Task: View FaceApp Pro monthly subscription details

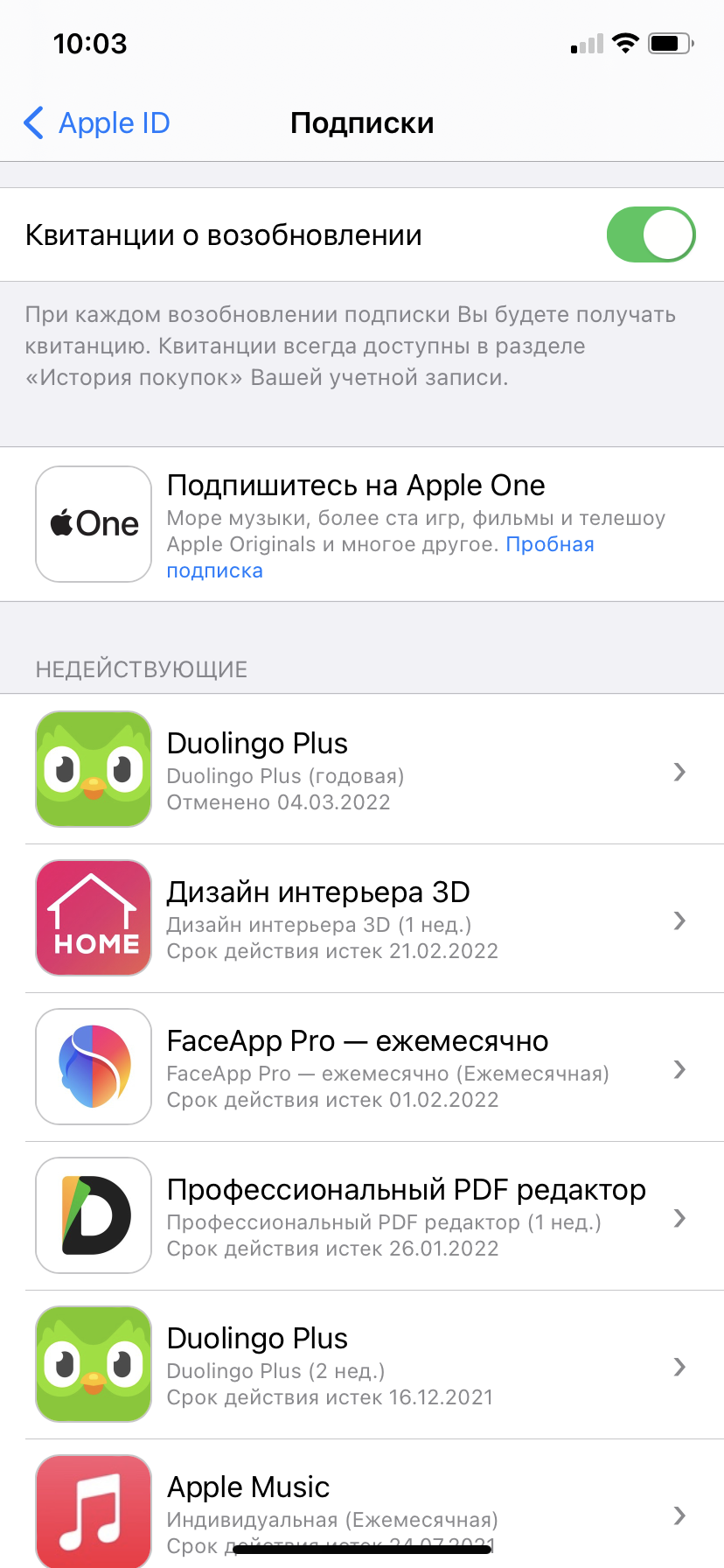Action: pos(362,1067)
